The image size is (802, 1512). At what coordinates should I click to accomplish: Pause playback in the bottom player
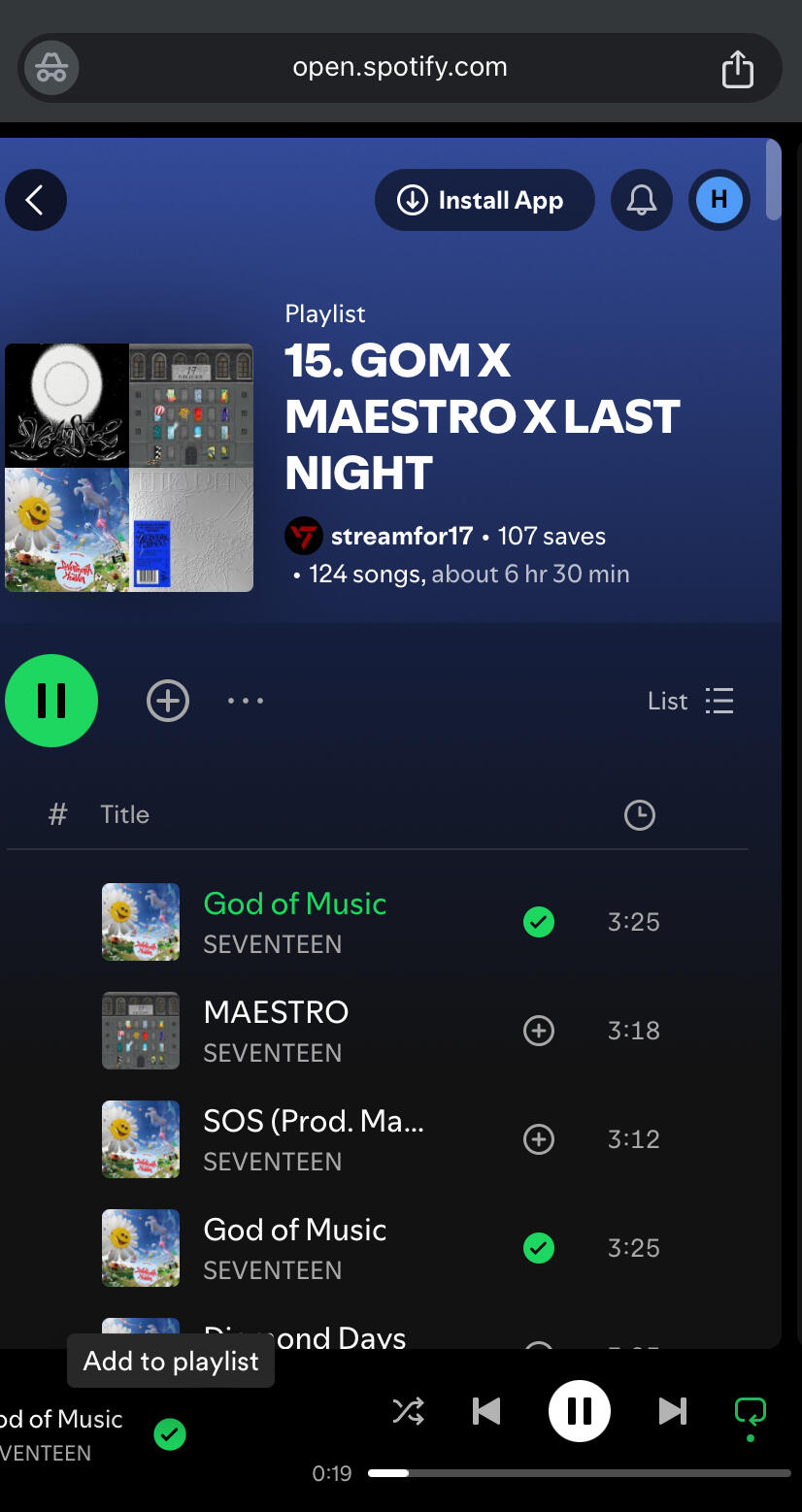tap(580, 1411)
